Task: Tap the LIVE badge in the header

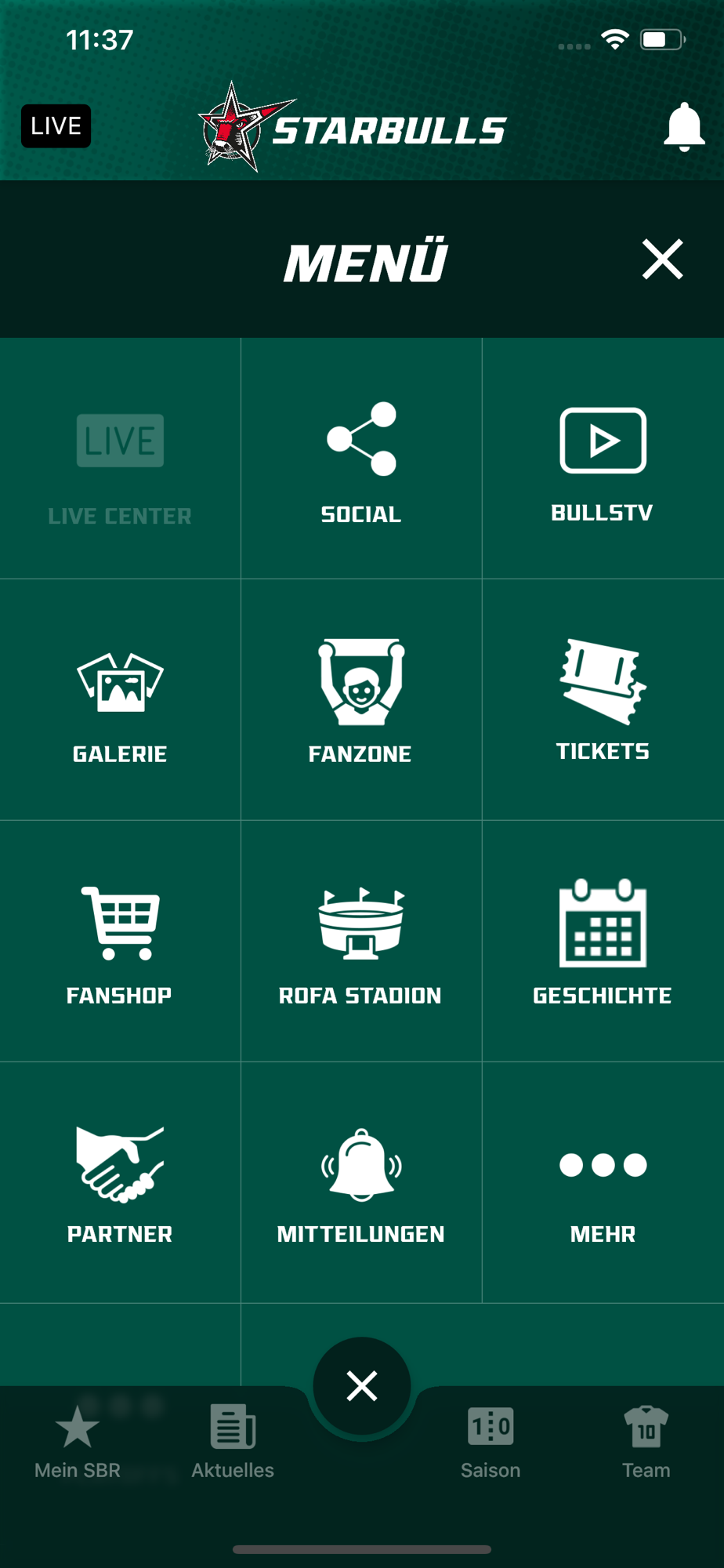Action: coord(56,126)
